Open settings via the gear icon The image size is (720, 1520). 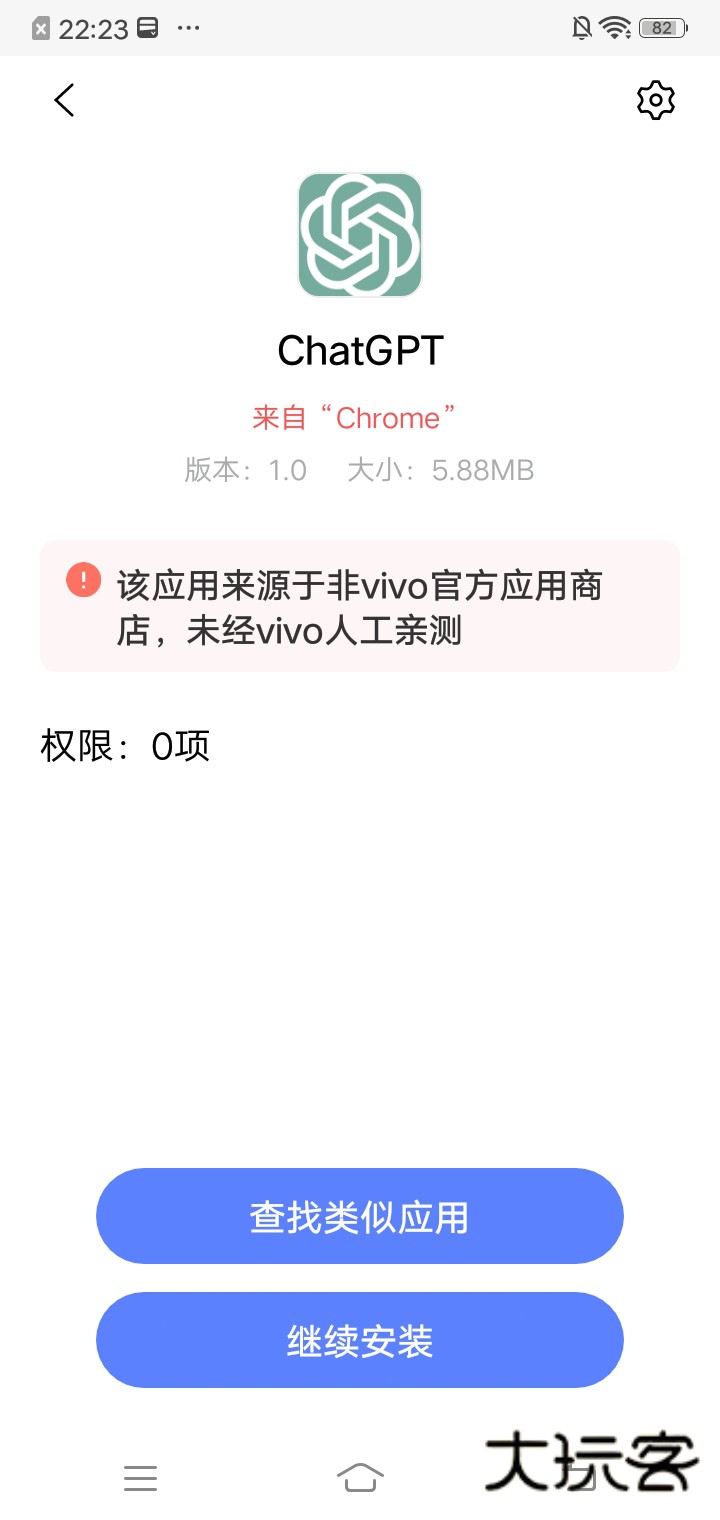point(655,100)
